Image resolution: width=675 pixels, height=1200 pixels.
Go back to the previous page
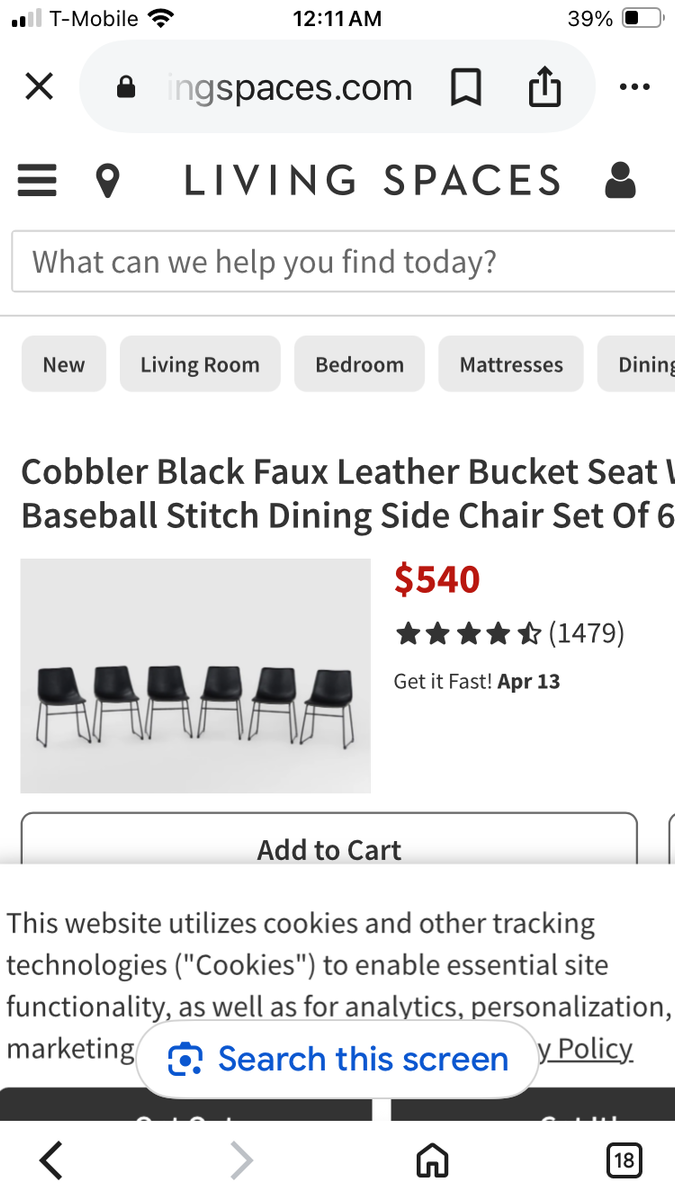coord(51,1160)
